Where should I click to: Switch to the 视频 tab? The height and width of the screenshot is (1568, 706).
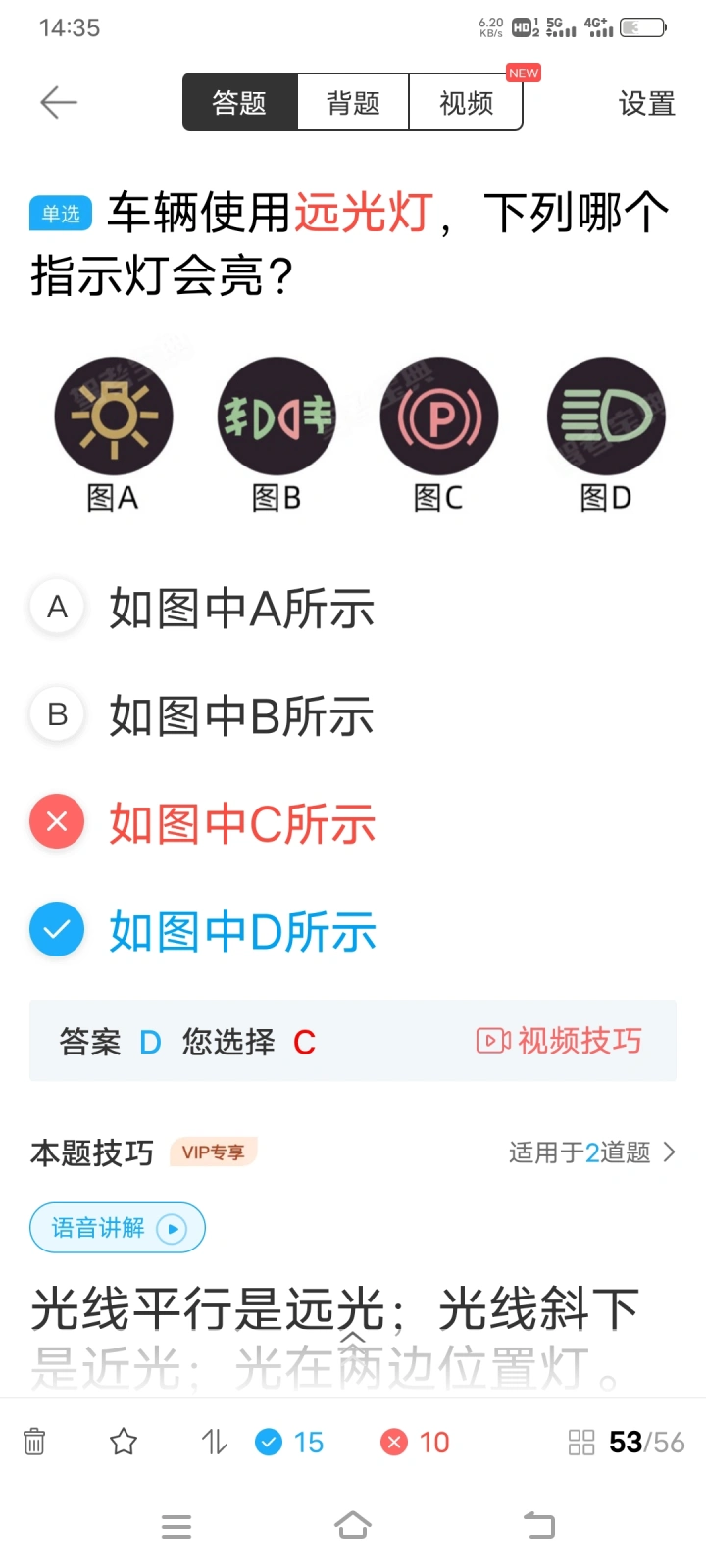click(466, 102)
